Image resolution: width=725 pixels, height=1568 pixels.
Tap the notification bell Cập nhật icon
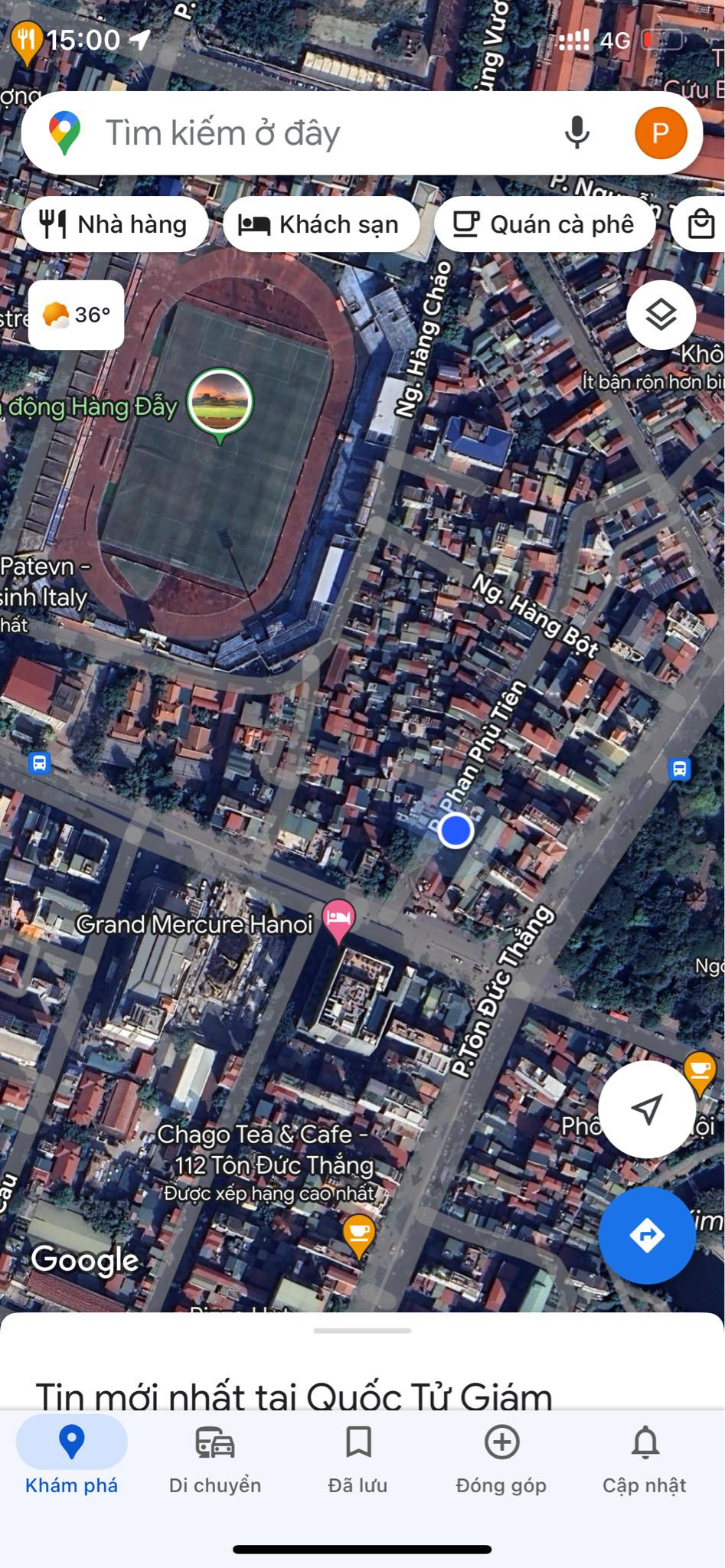[646, 1458]
